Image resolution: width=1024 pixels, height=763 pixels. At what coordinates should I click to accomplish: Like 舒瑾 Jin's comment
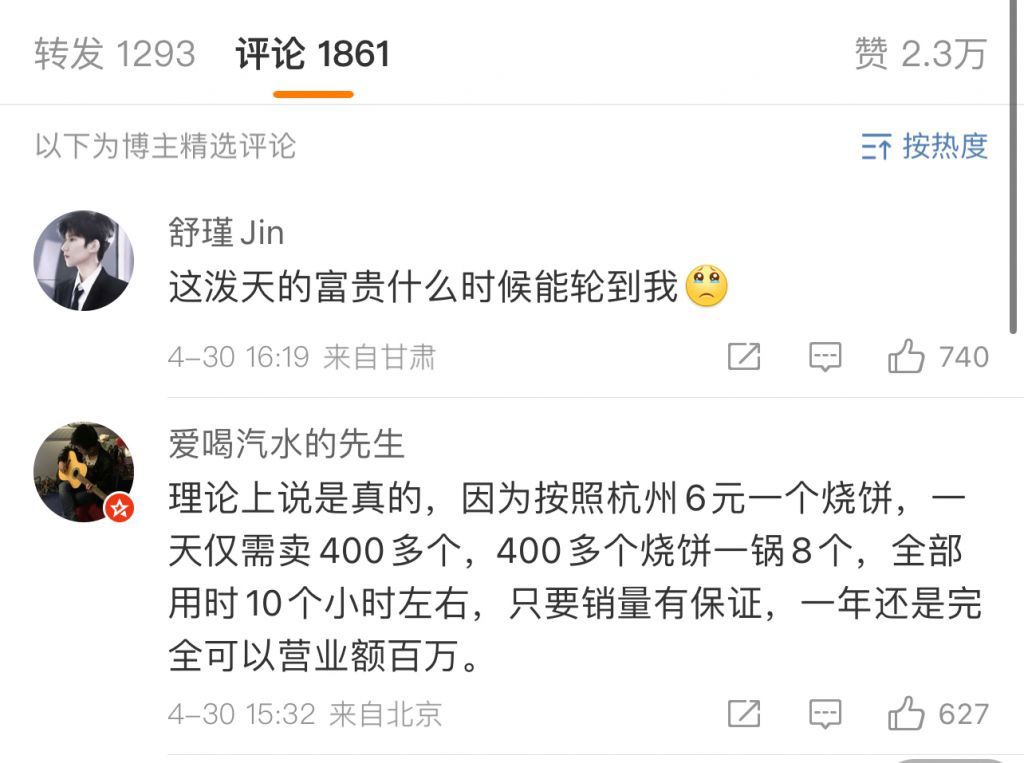(x=907, y=357)
